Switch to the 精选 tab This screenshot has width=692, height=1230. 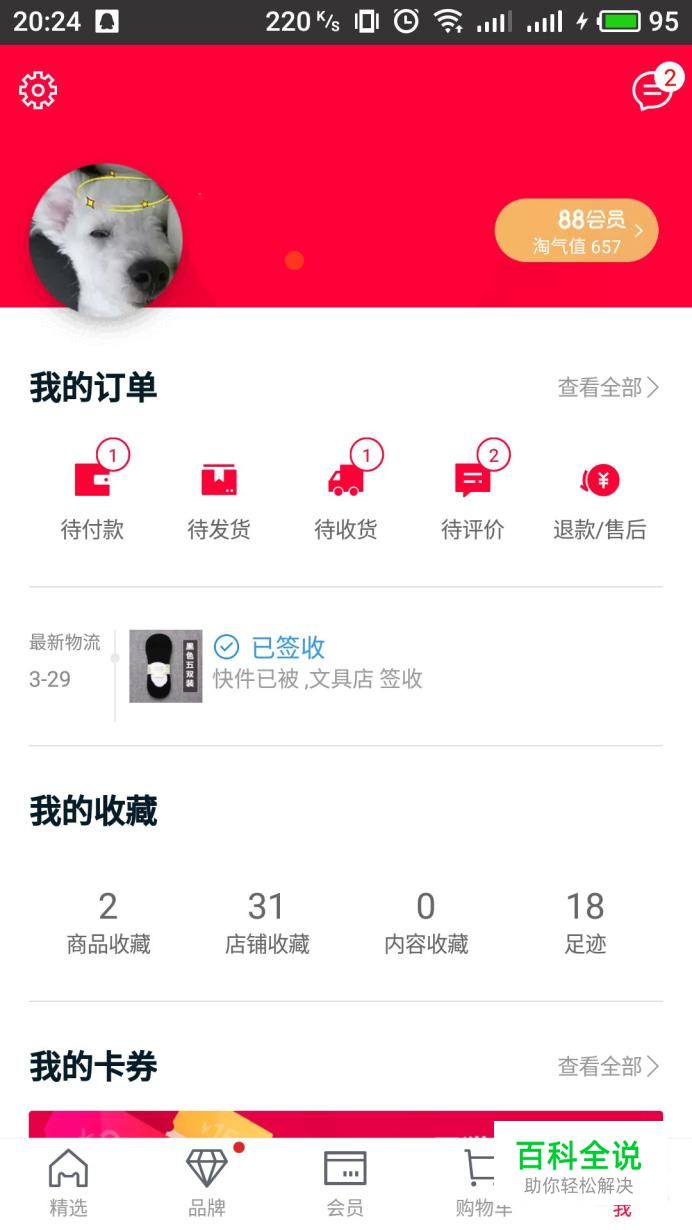(x=68, y=1182)
